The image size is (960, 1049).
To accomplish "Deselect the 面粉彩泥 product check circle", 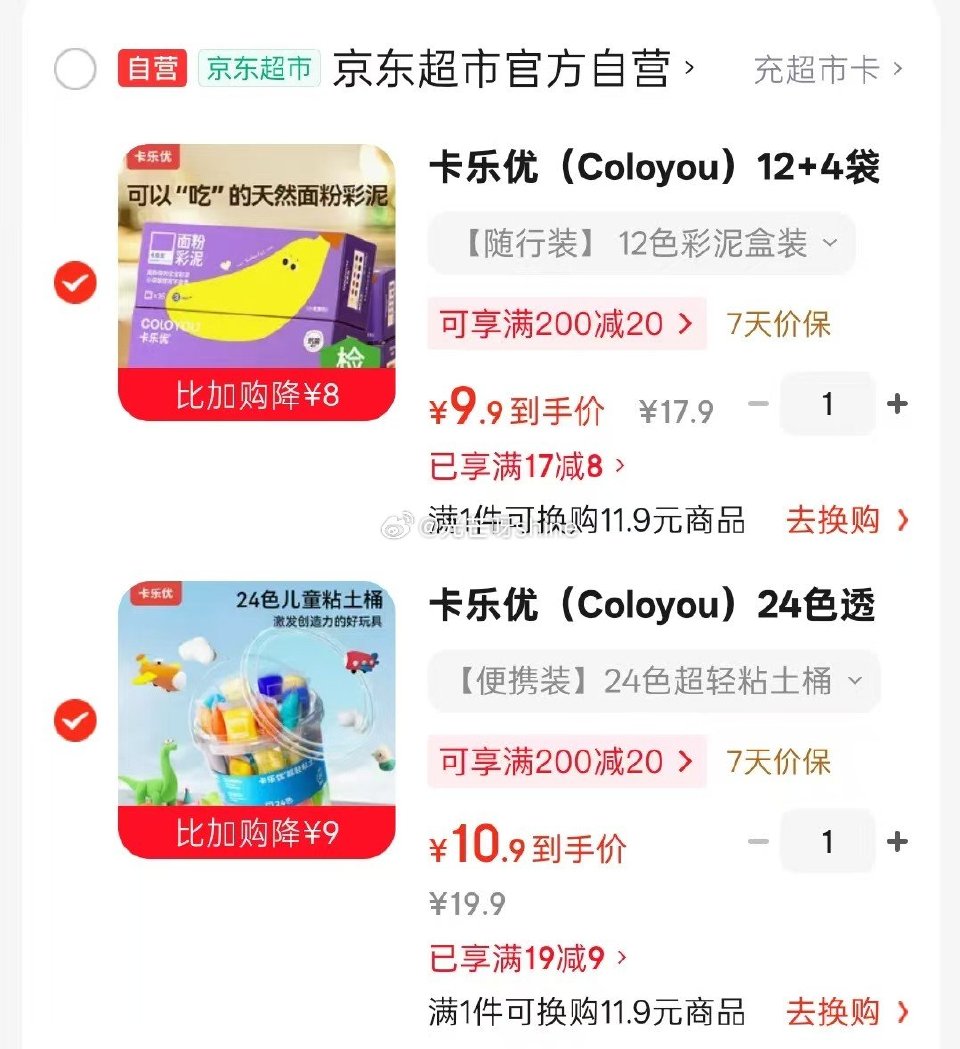I will pos(74,281).
